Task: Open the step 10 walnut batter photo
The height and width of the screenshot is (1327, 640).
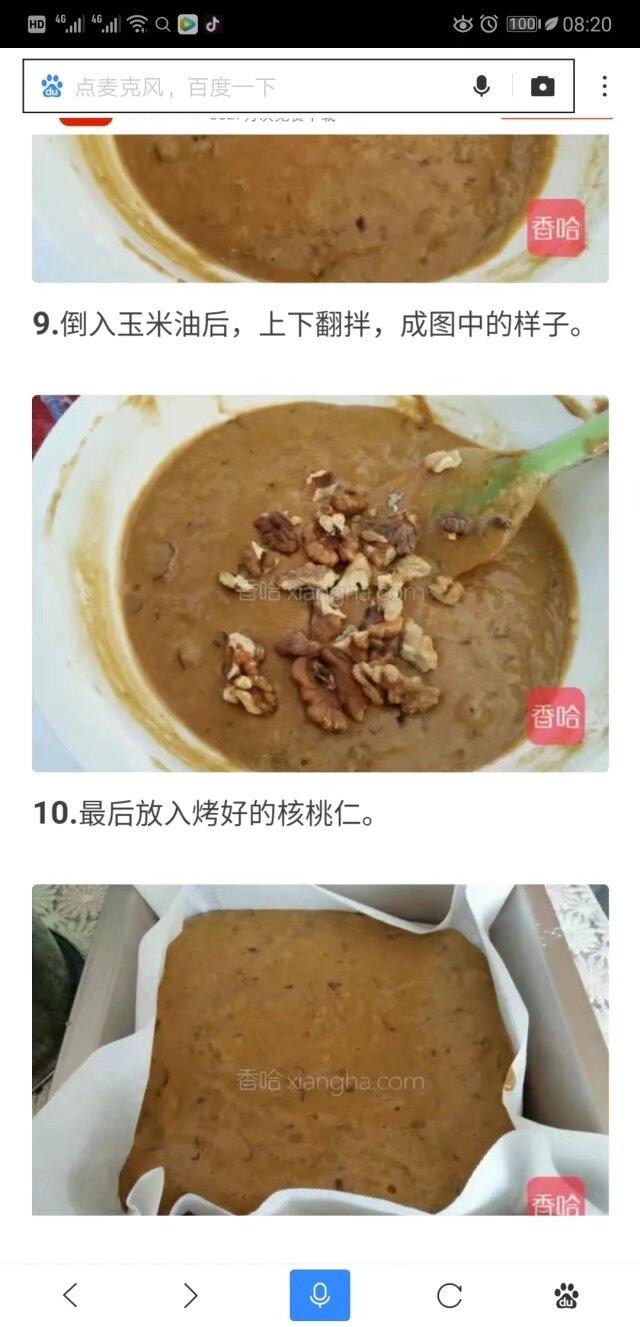Action: pyautogui.click(x=320, y=583)
